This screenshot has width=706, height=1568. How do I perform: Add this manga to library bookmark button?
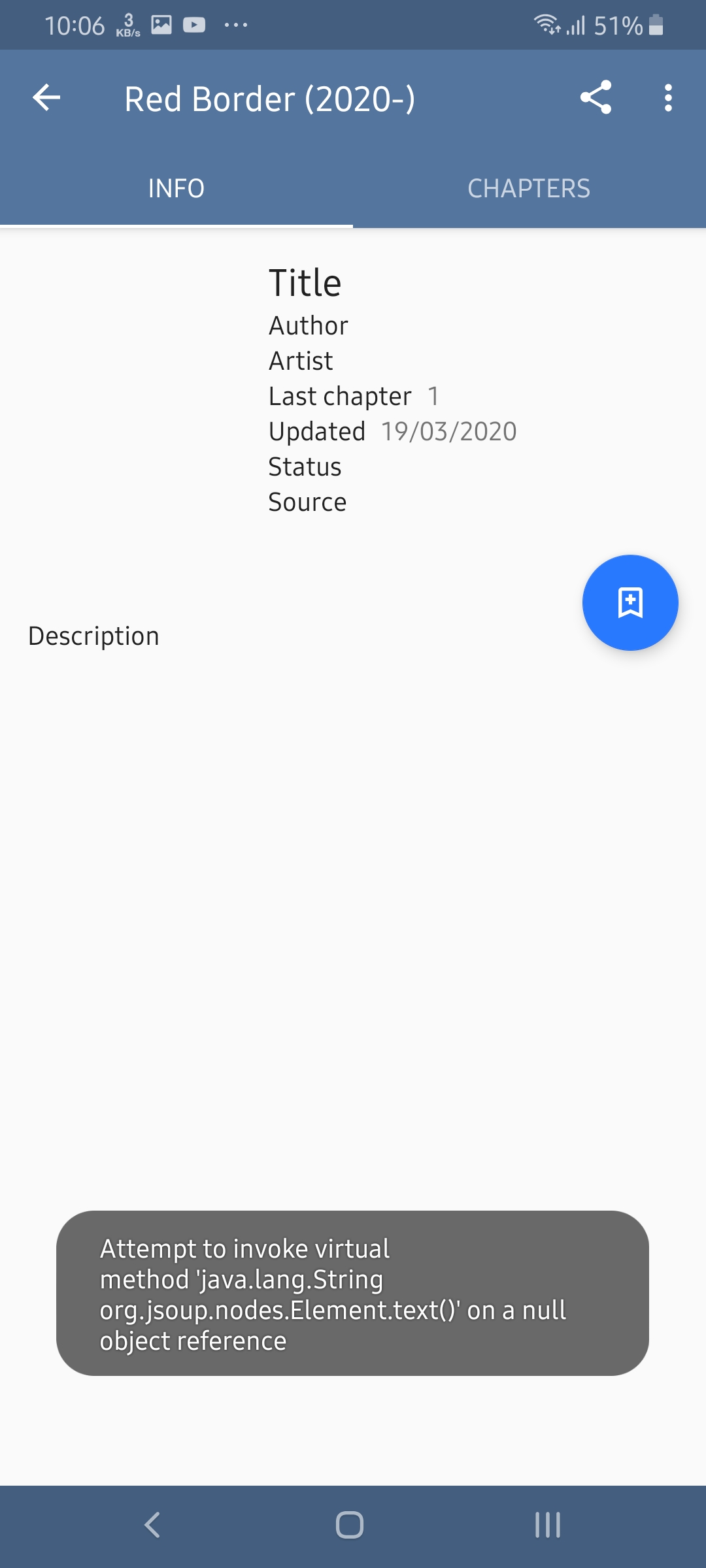[x=630, y=602]
